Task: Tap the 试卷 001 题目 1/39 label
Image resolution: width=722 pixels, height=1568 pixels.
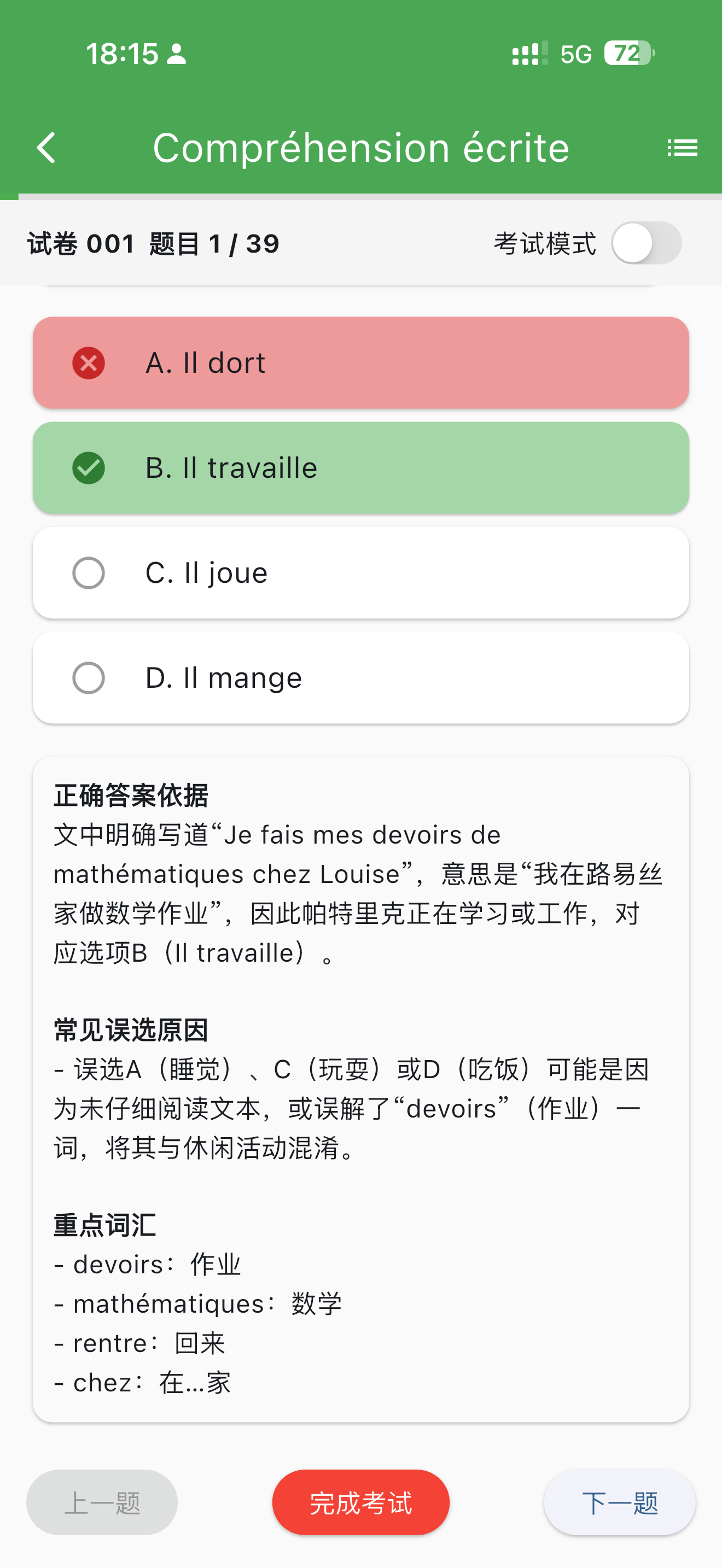Action: click(x=152, y=243)
